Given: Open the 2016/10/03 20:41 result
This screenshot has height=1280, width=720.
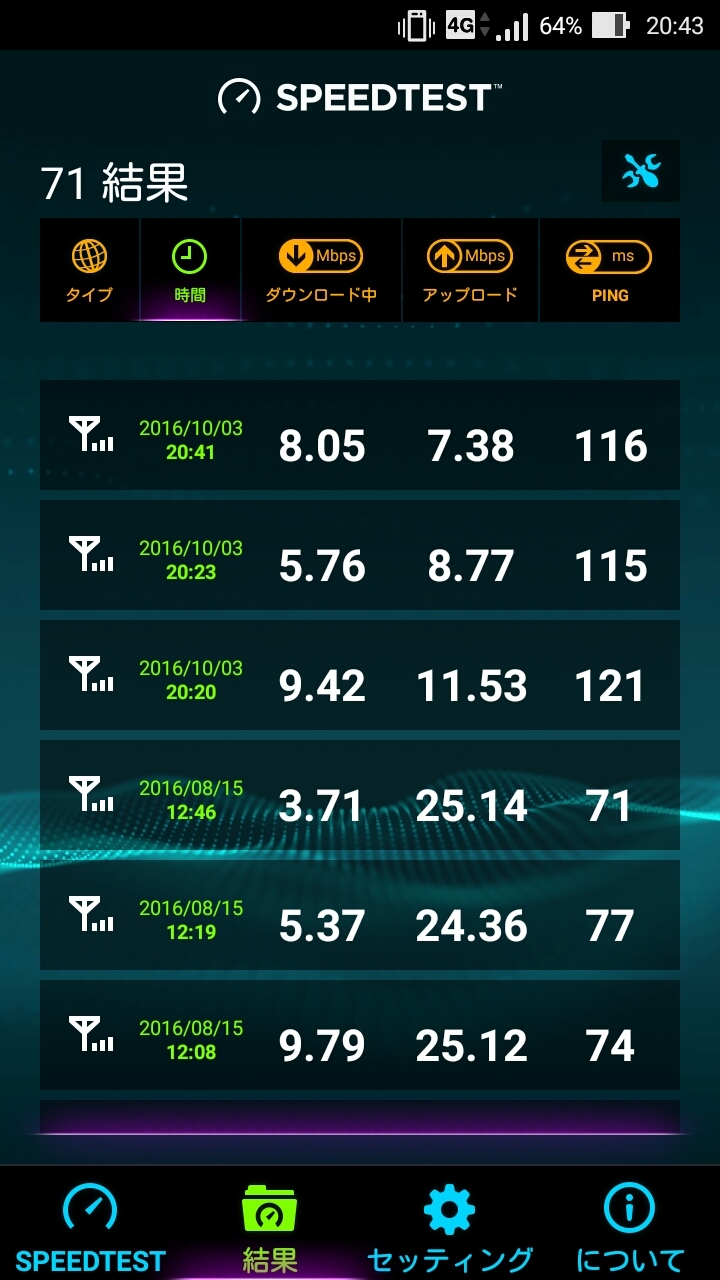Looking at the screenshot, I should point(360,435).
